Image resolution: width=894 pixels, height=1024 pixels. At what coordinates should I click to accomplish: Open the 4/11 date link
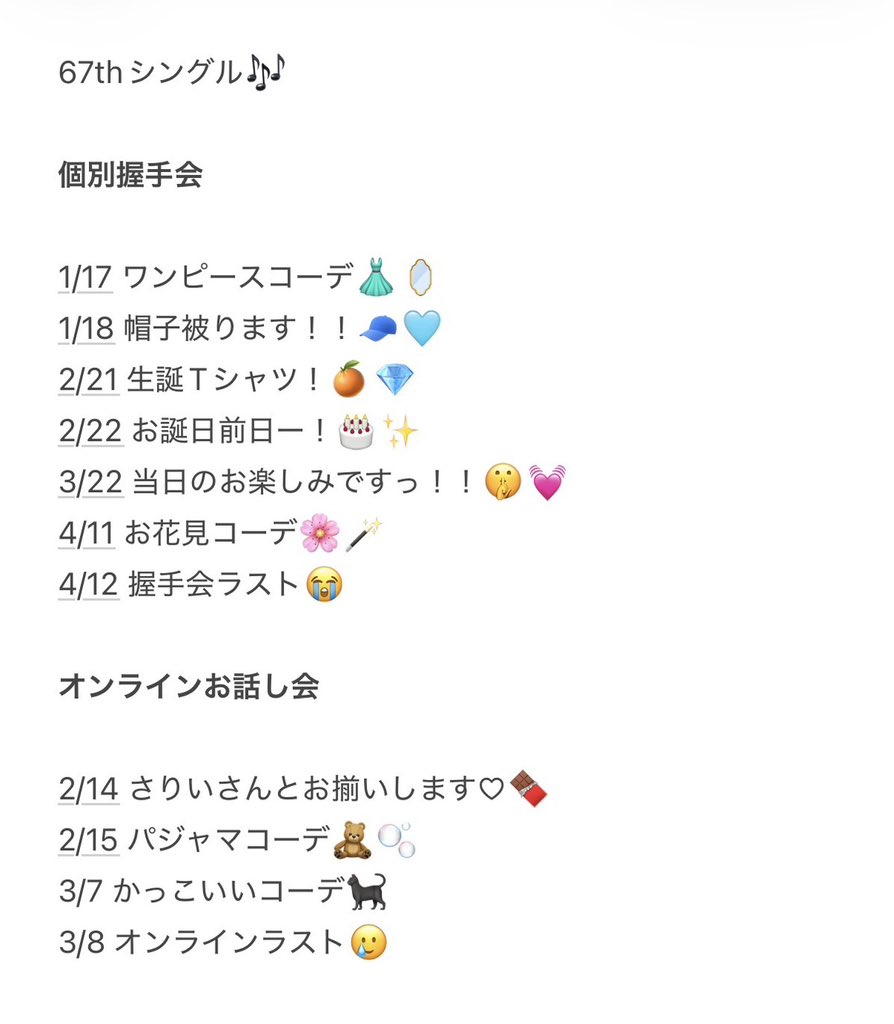click(86, 533)
